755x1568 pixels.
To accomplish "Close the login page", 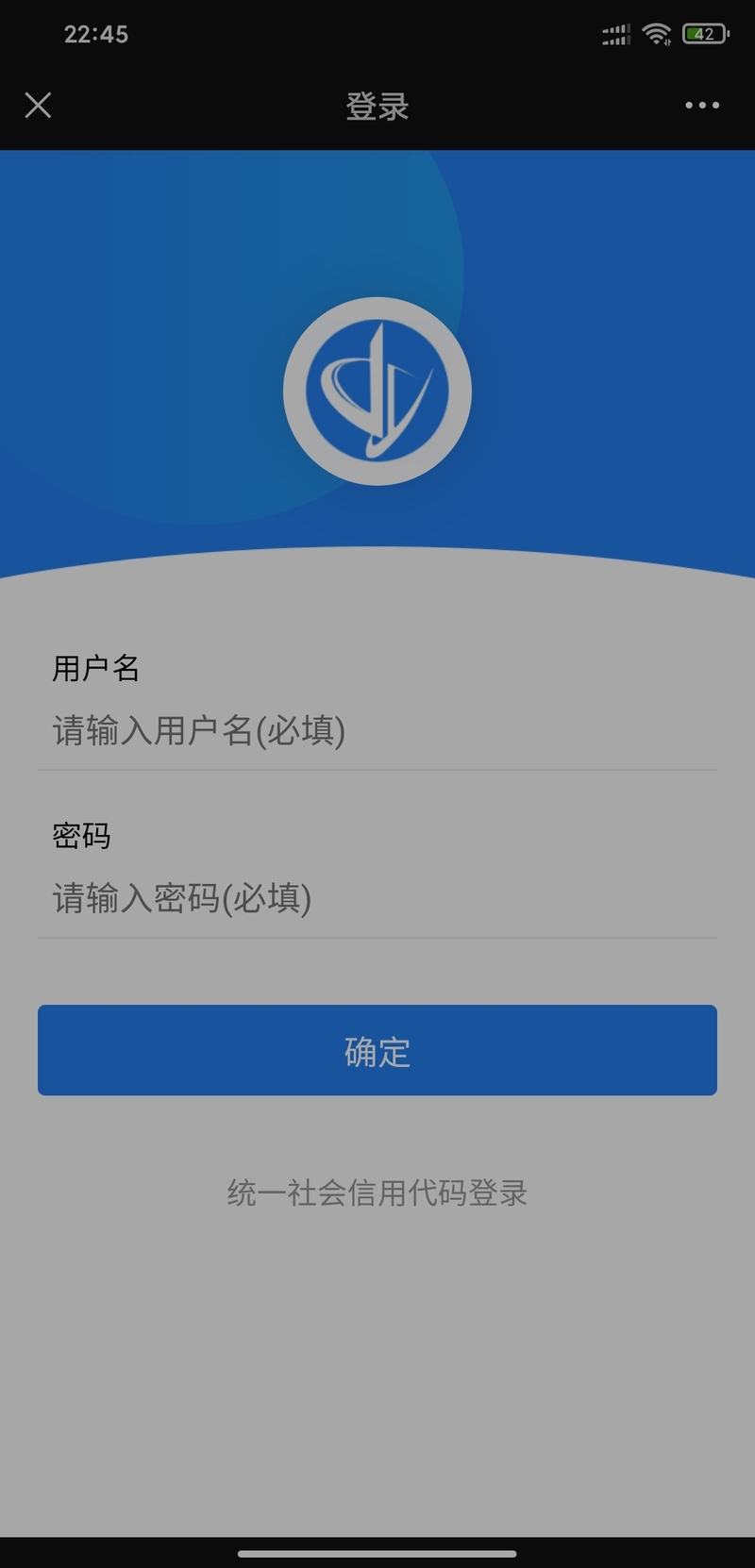I will pos(38,106).
